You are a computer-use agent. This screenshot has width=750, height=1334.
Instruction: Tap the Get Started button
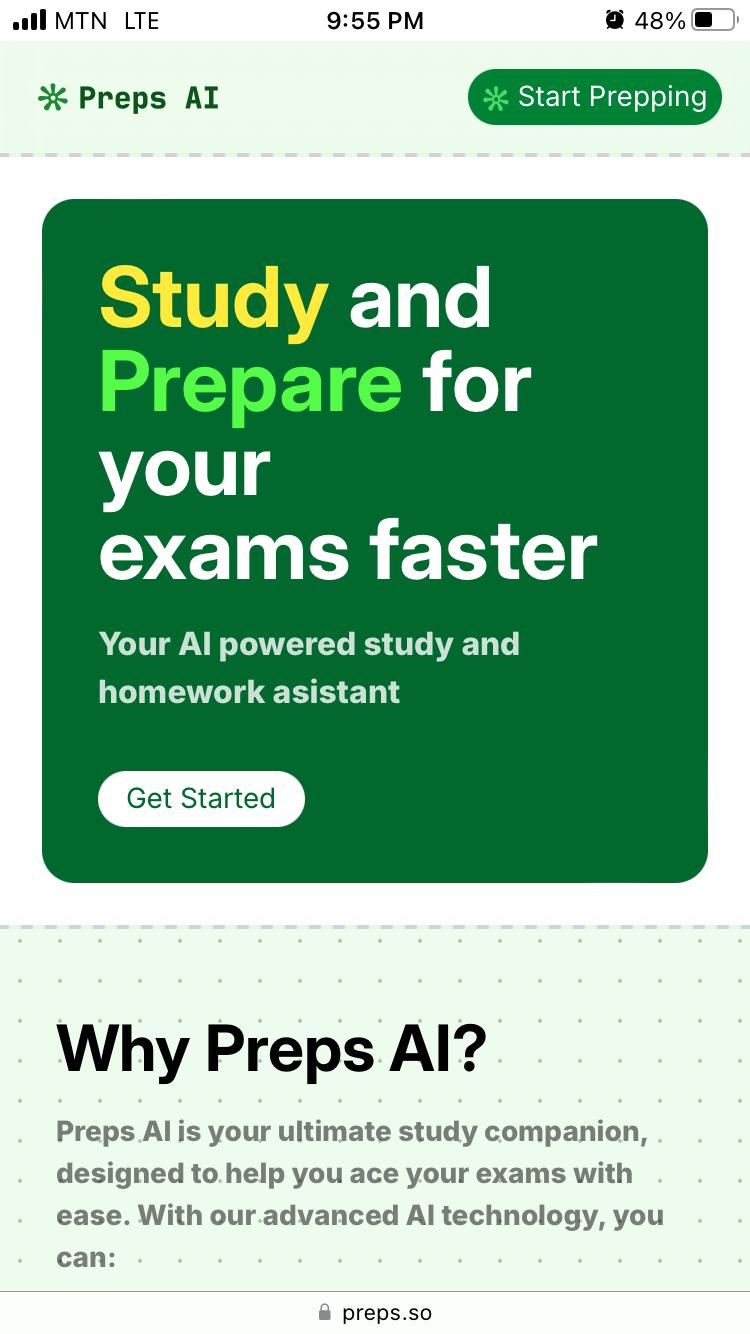(201, 798)
